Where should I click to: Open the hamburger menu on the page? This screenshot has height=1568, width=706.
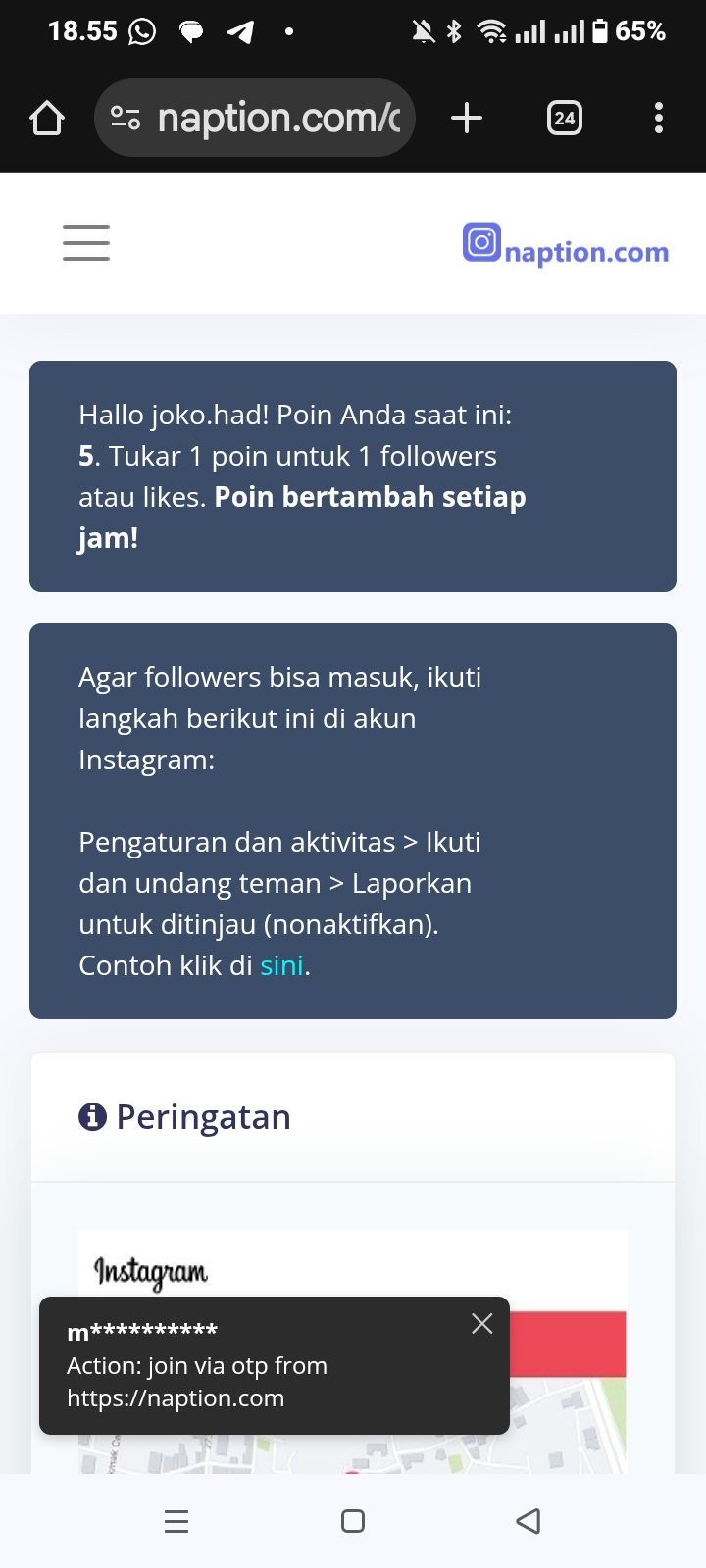[86, 243]
